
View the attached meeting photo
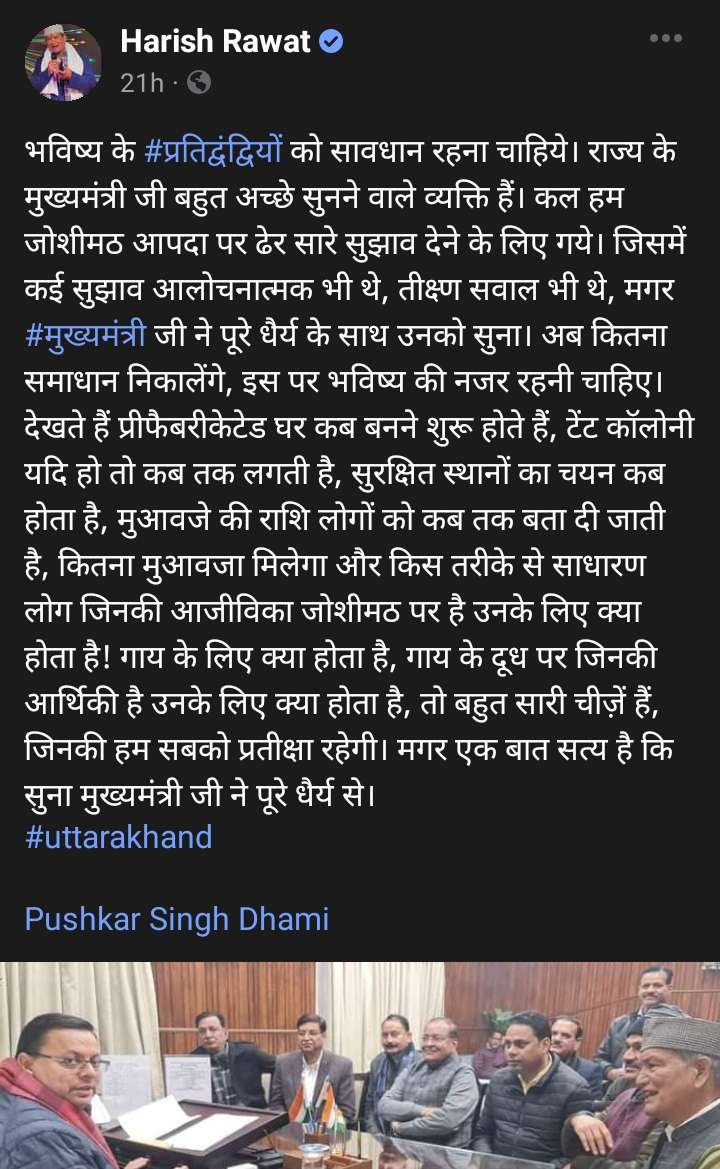[x=360, y=1065]
